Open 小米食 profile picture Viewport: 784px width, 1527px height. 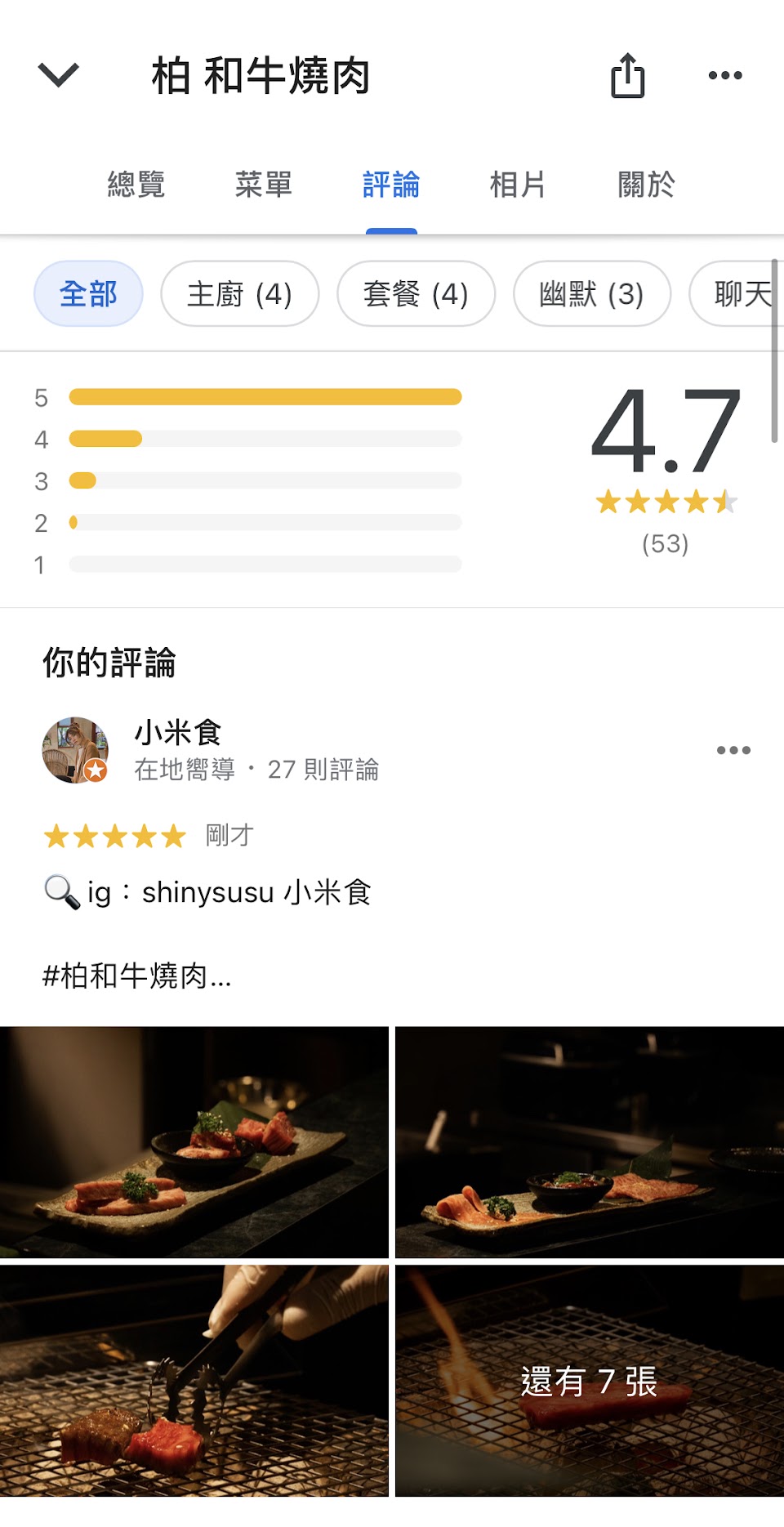(75, 750)
